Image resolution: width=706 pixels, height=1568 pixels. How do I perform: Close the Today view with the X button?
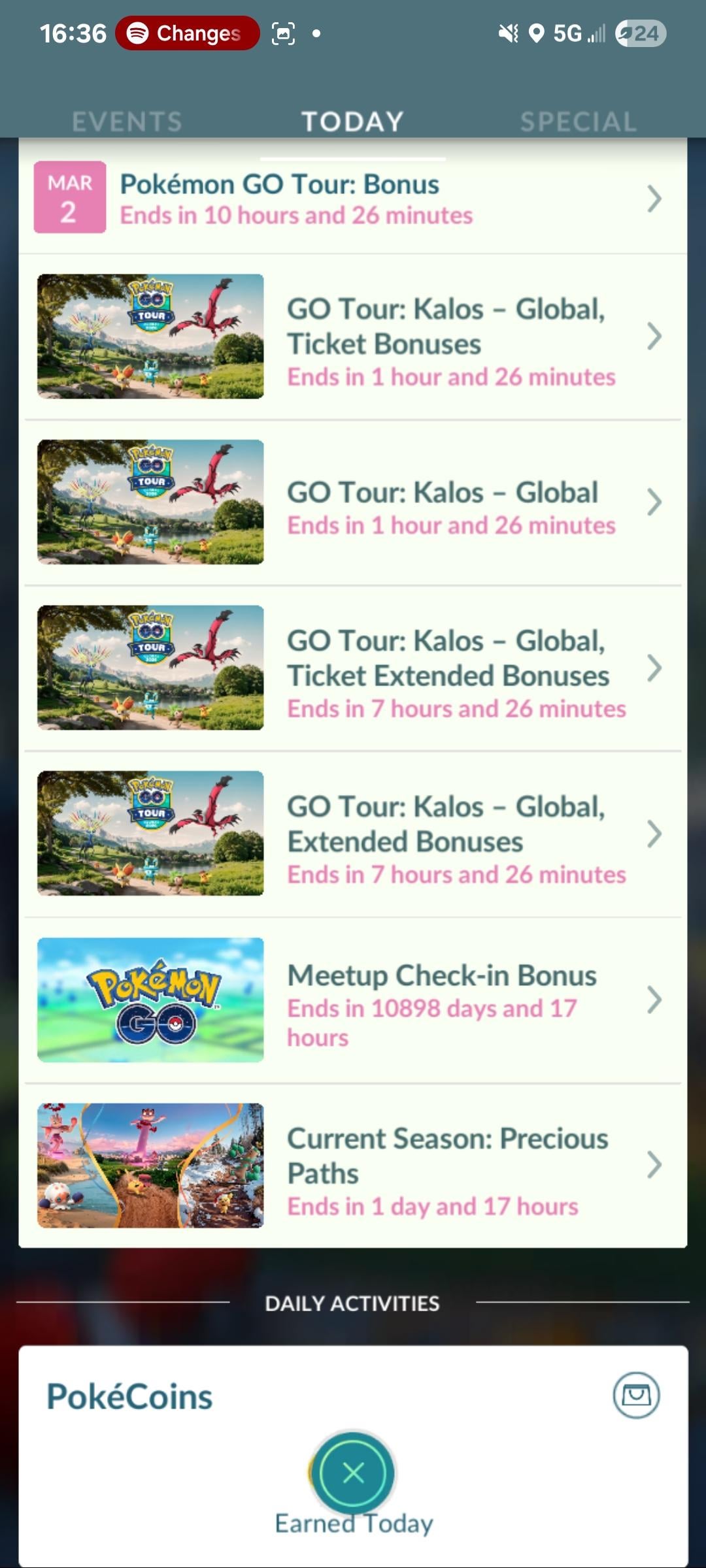353,1473
